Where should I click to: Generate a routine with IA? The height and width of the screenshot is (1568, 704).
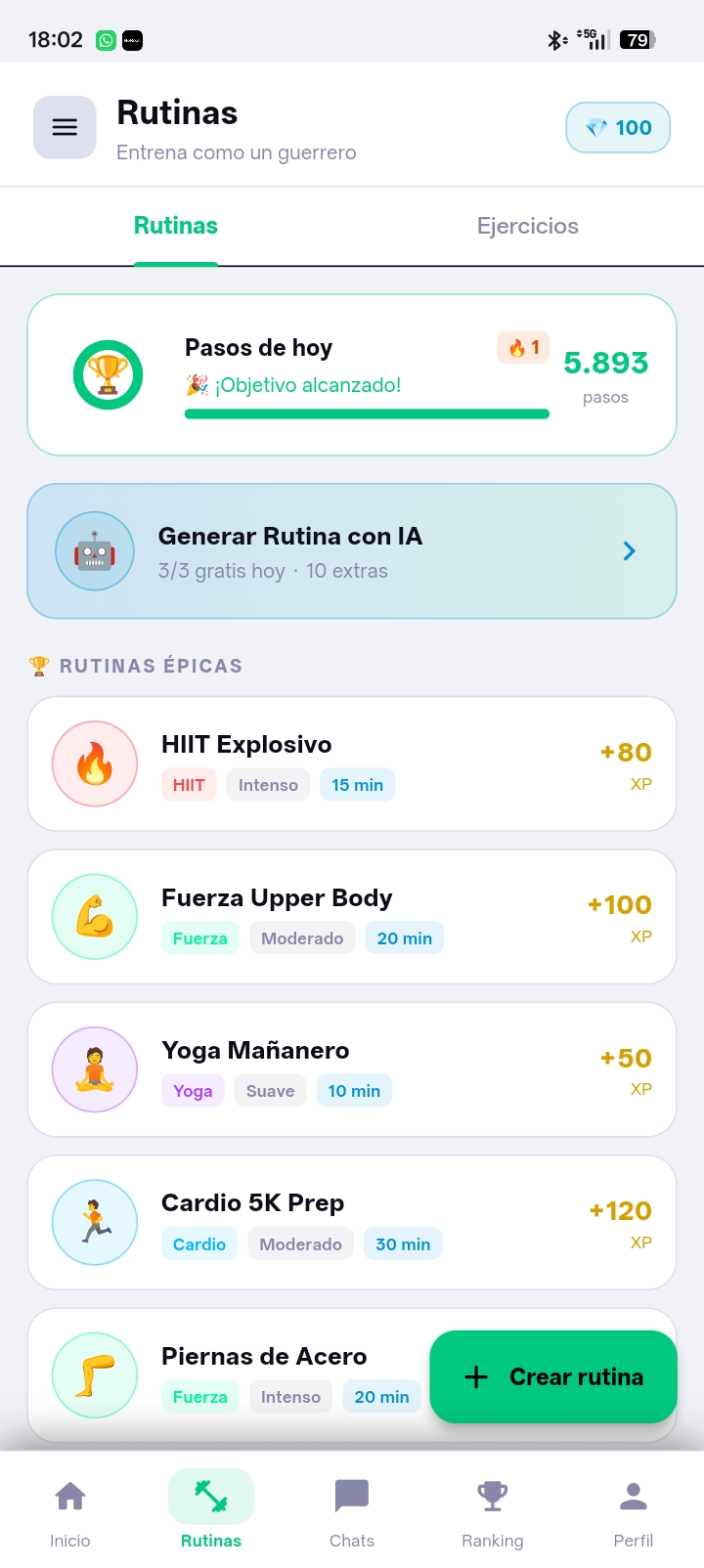352,551
